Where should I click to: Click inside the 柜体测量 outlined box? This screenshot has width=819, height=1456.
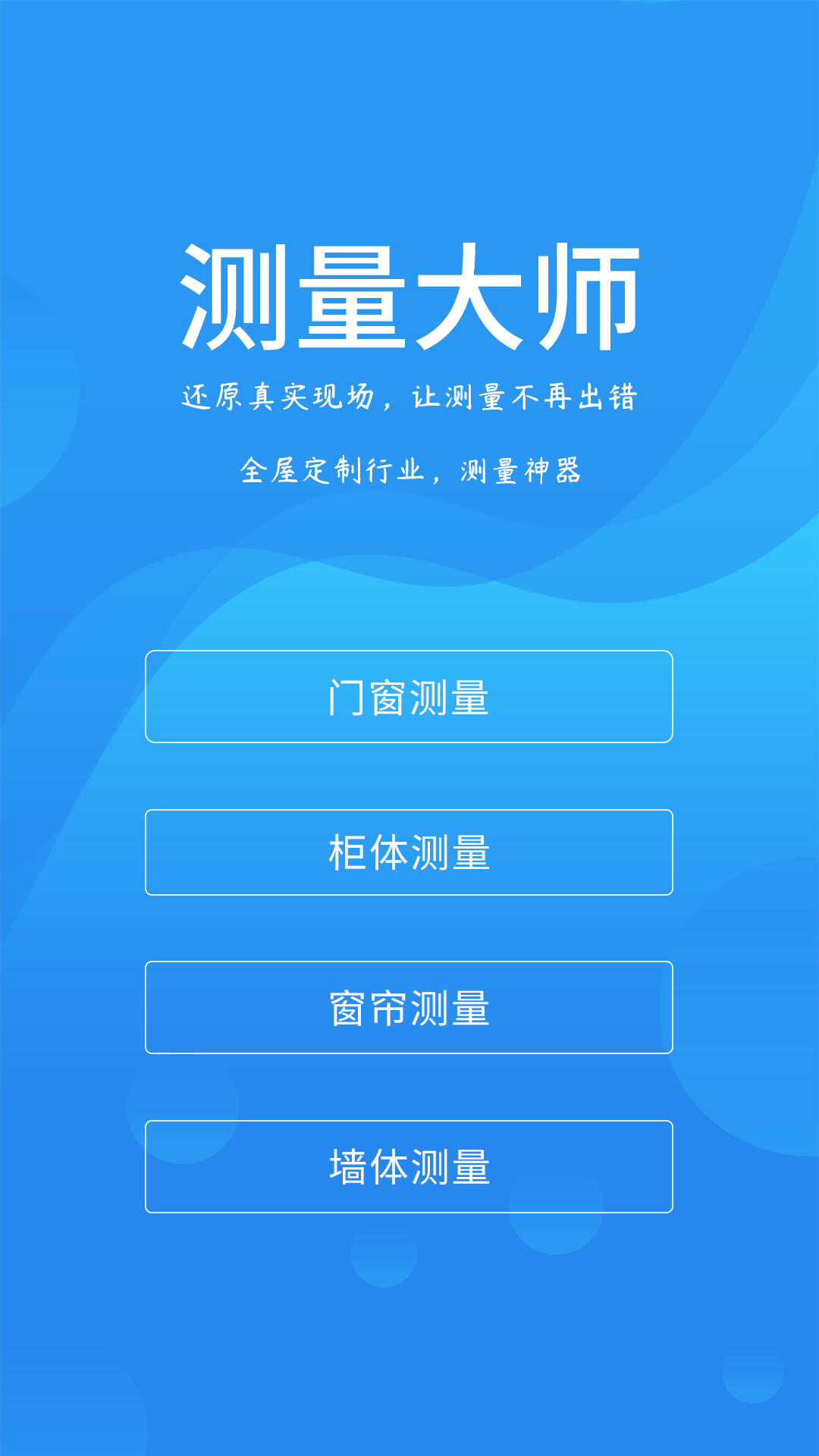(x=409, y=853)
